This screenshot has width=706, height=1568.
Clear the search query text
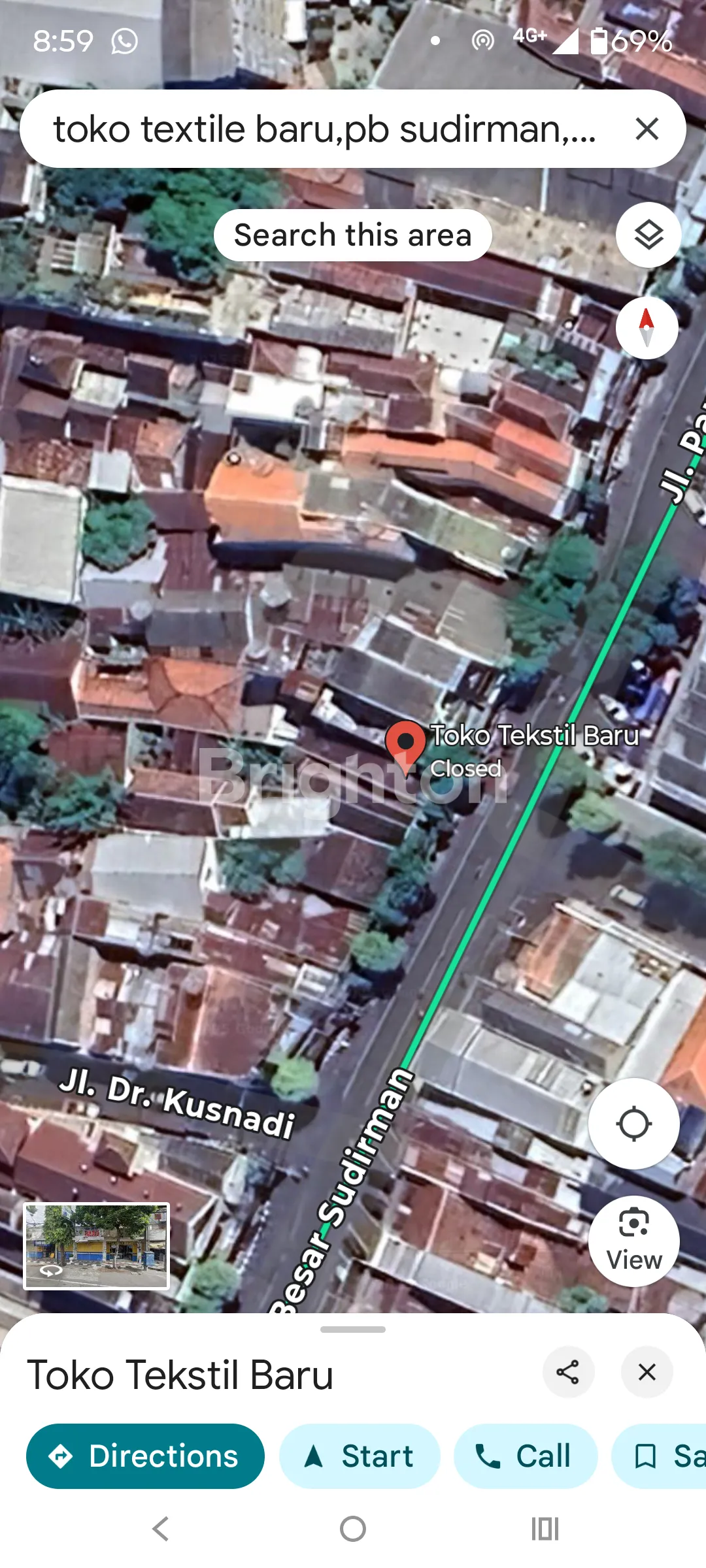coord(647,129)
